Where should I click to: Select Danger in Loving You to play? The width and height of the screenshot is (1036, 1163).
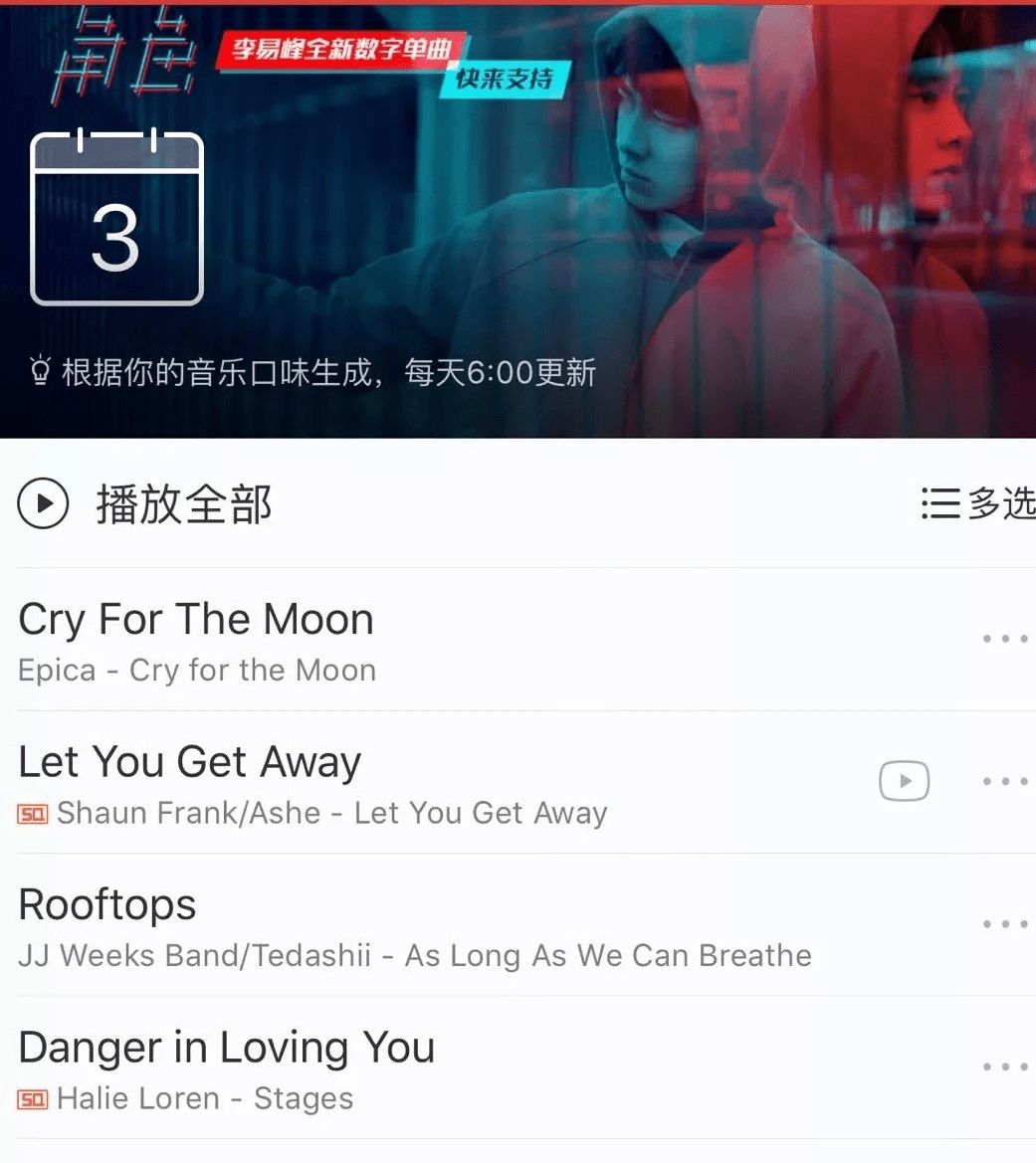[x=226, y=1048]
